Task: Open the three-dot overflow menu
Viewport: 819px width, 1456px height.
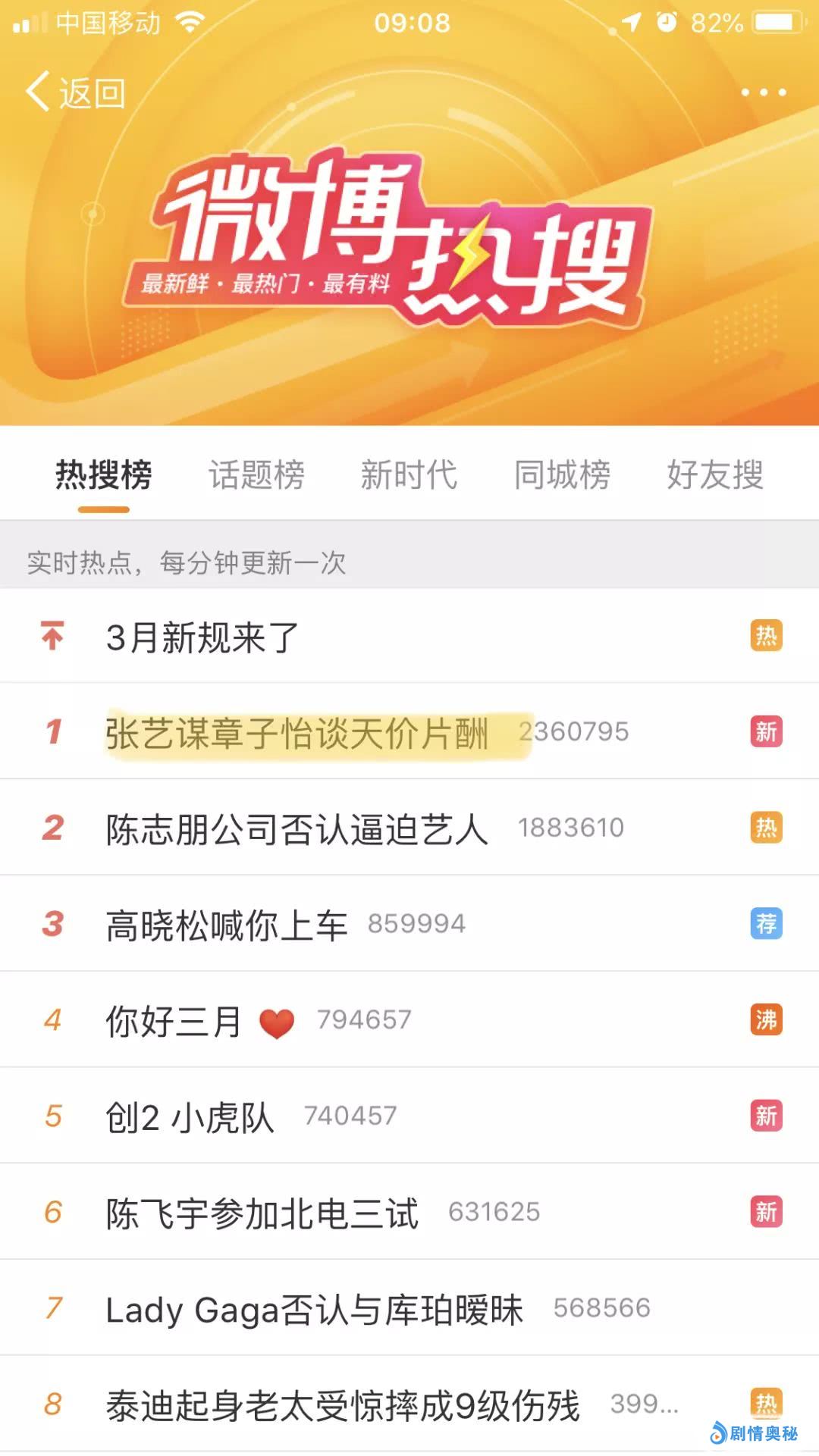Action: tap(763, 92)
